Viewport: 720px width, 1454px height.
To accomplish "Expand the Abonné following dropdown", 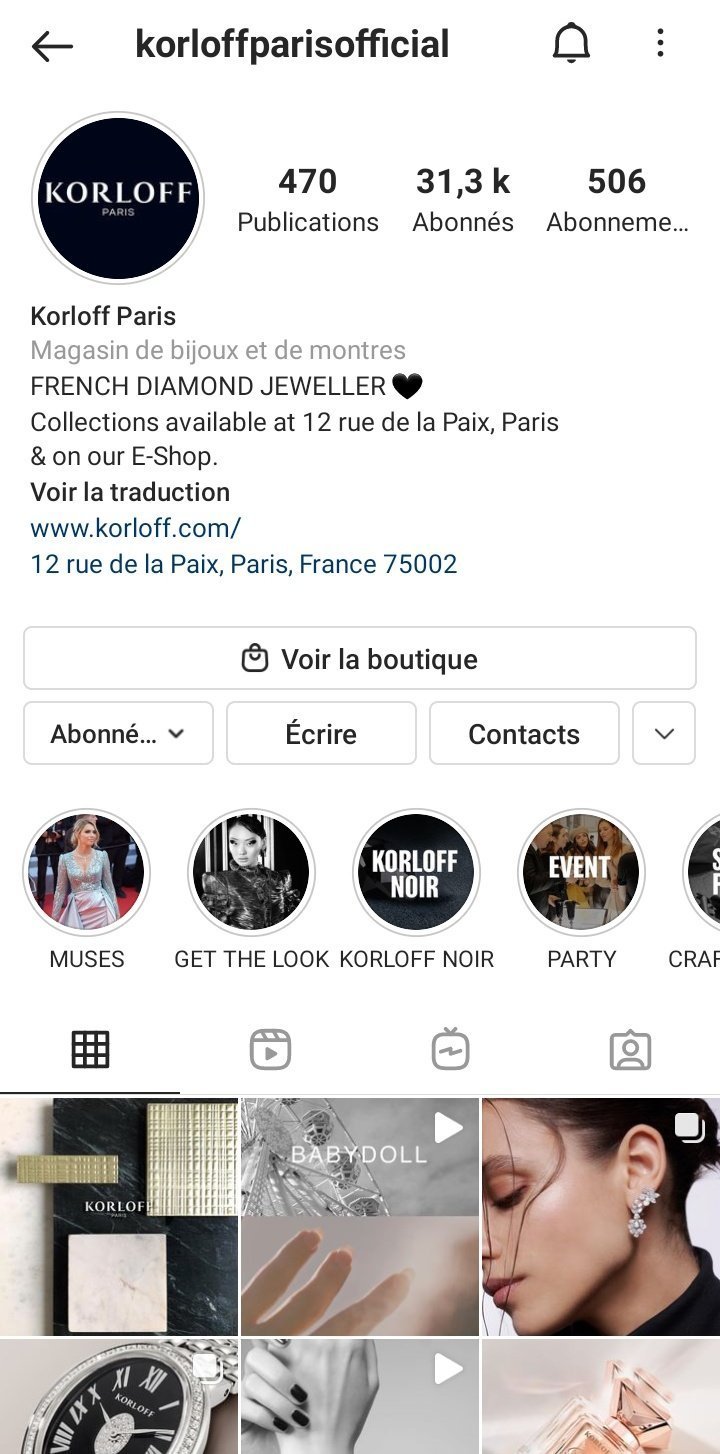I will tap(118, 734).
